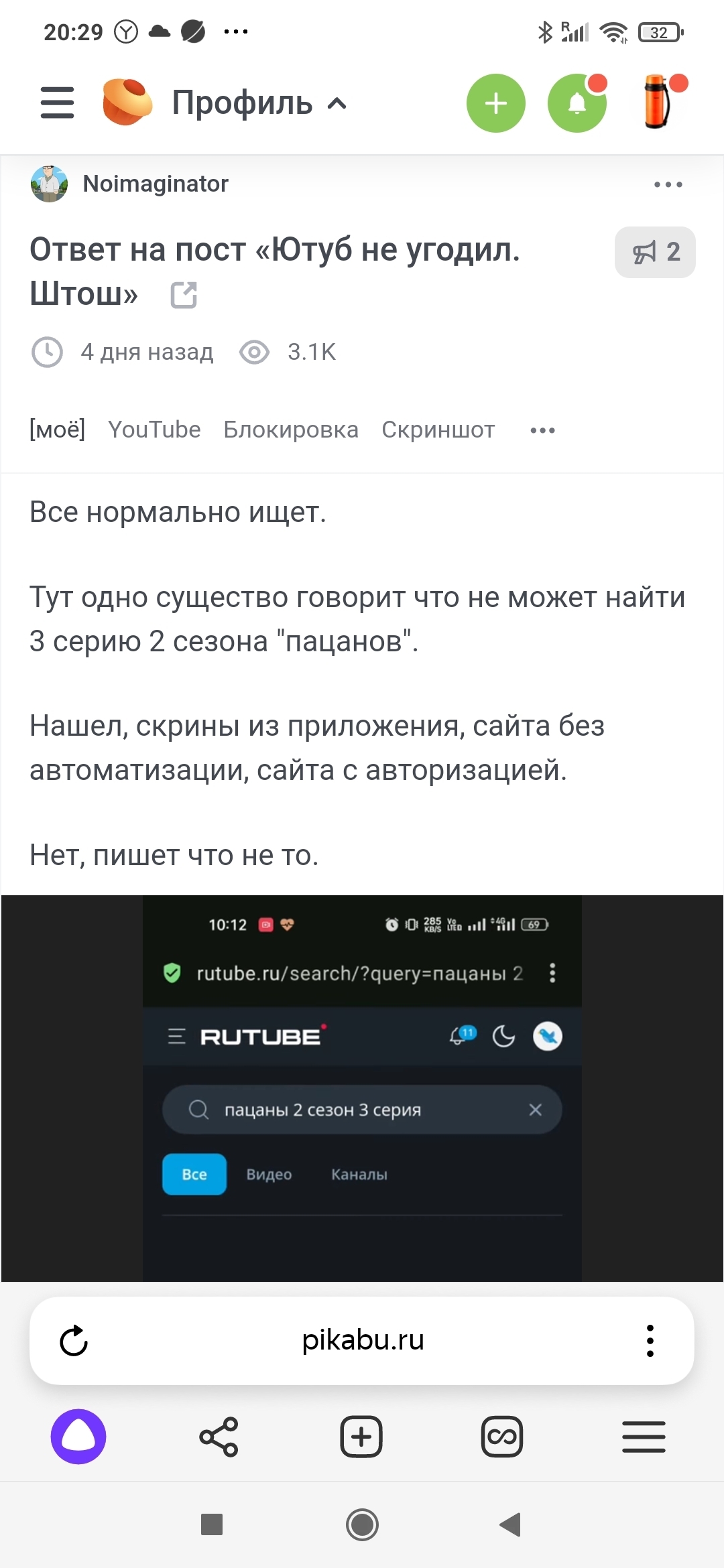Open the user avatar profile icon
The height and width of the screenshot is (1568, 724).
click(658, 103)
